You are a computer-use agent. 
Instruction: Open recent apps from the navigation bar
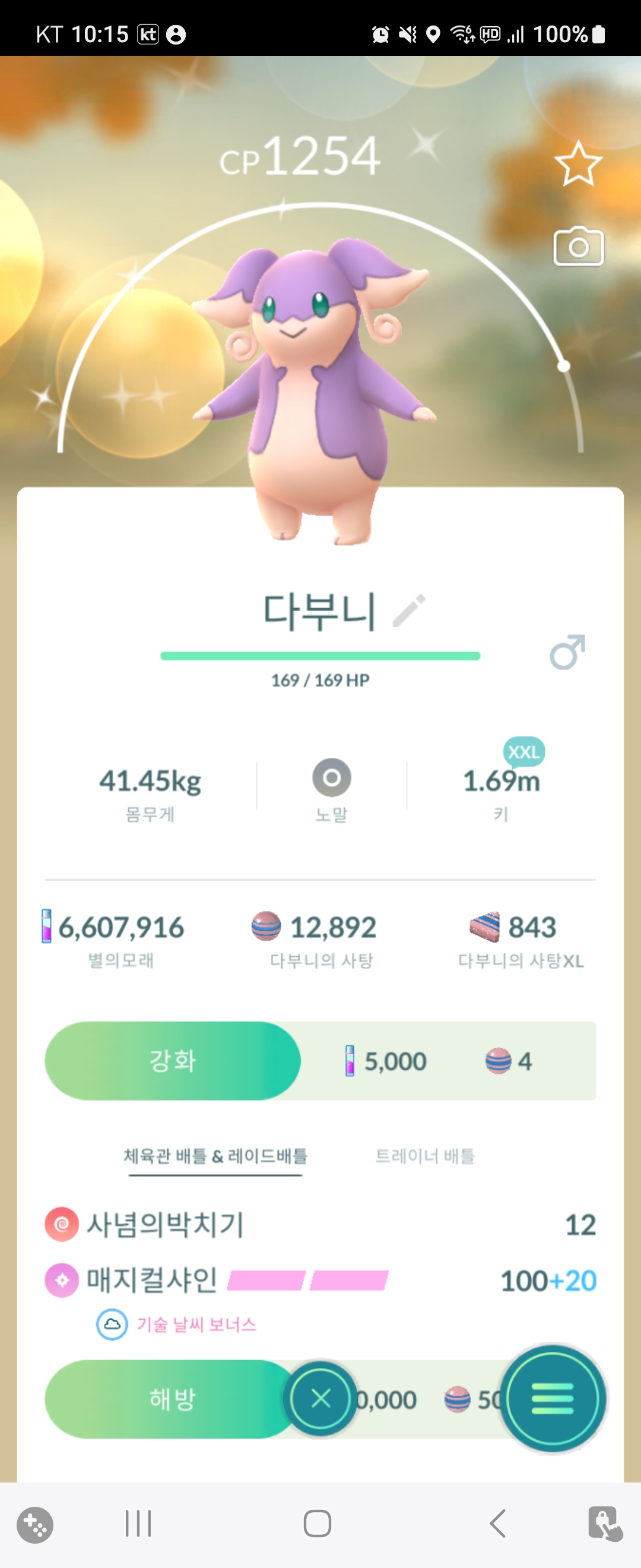pyautogui.click(x=138, y=1524)
